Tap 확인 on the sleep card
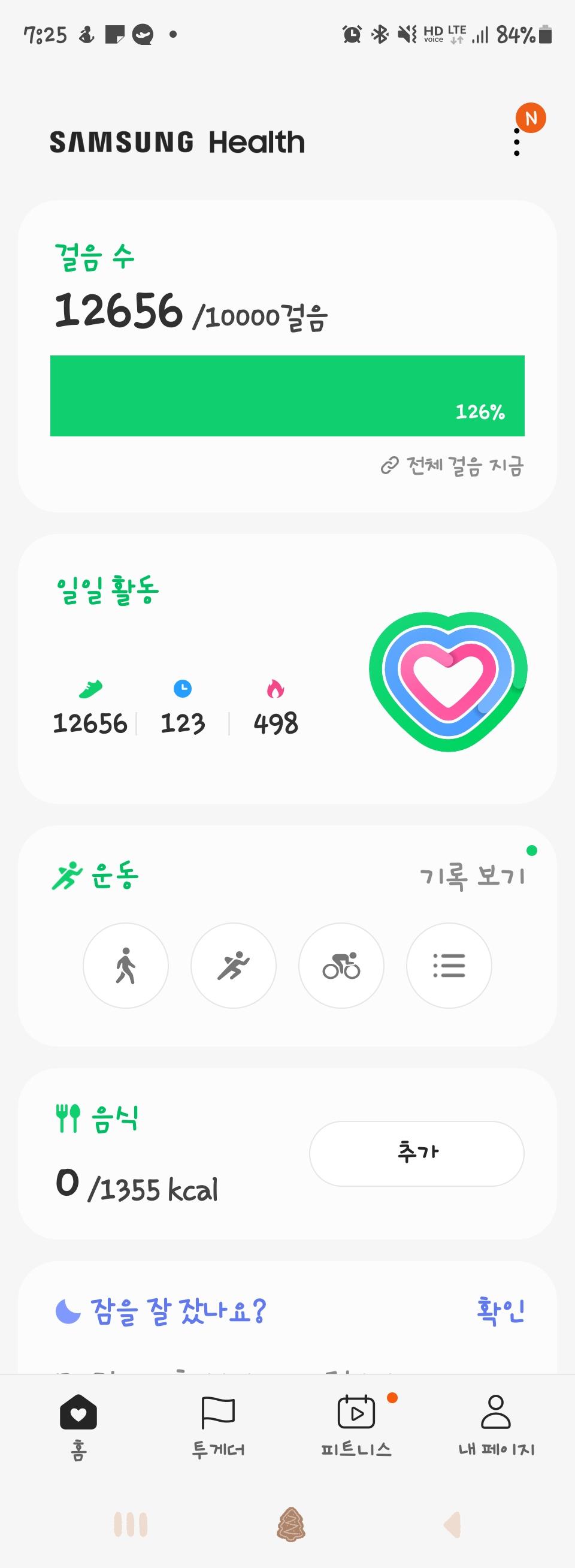 coord(500,1310)
